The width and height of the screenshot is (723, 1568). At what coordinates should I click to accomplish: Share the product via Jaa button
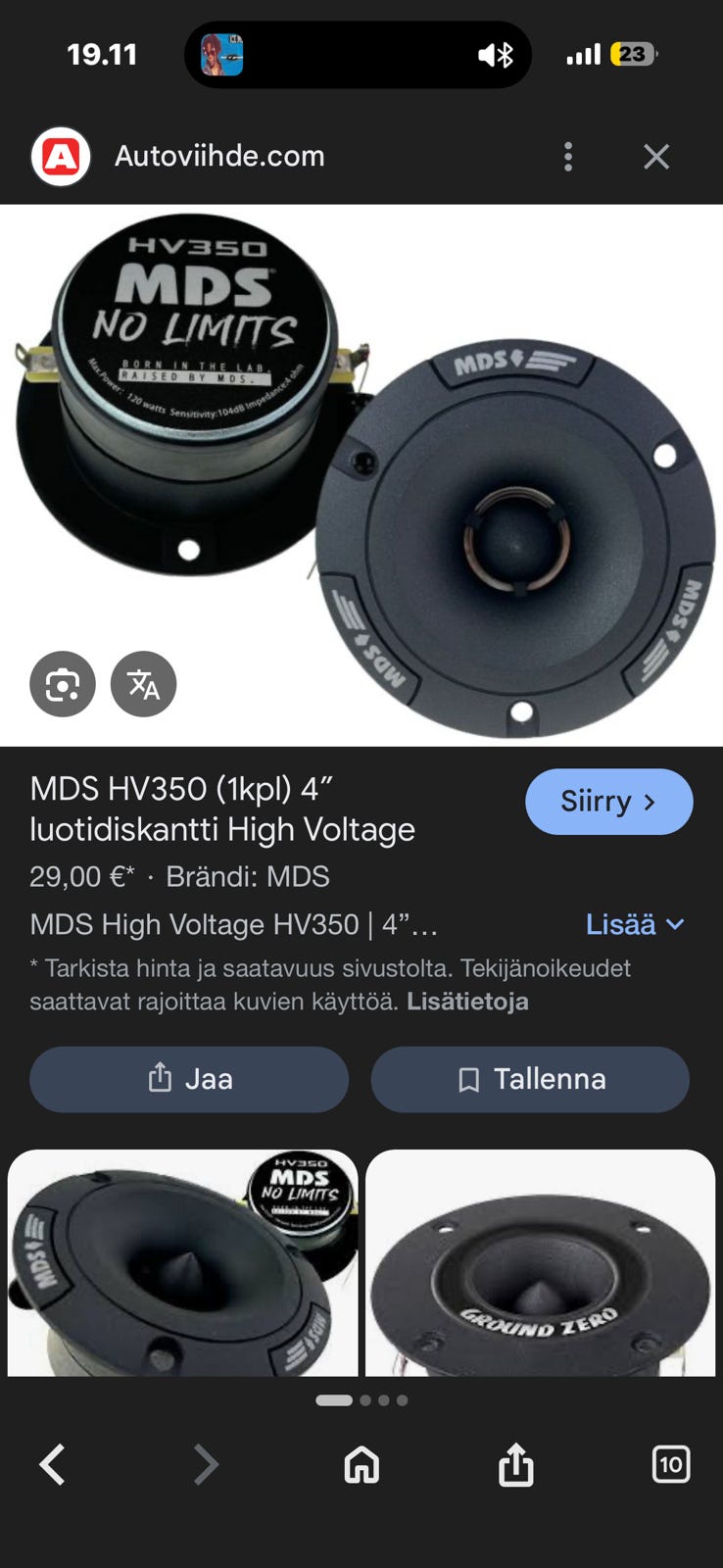pos(188,1079)
